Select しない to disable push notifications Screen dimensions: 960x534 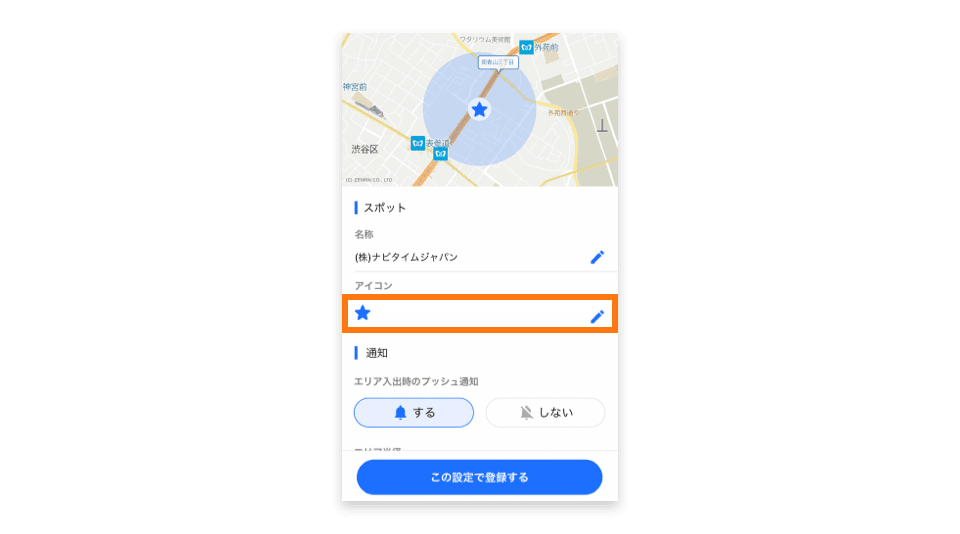545,412
